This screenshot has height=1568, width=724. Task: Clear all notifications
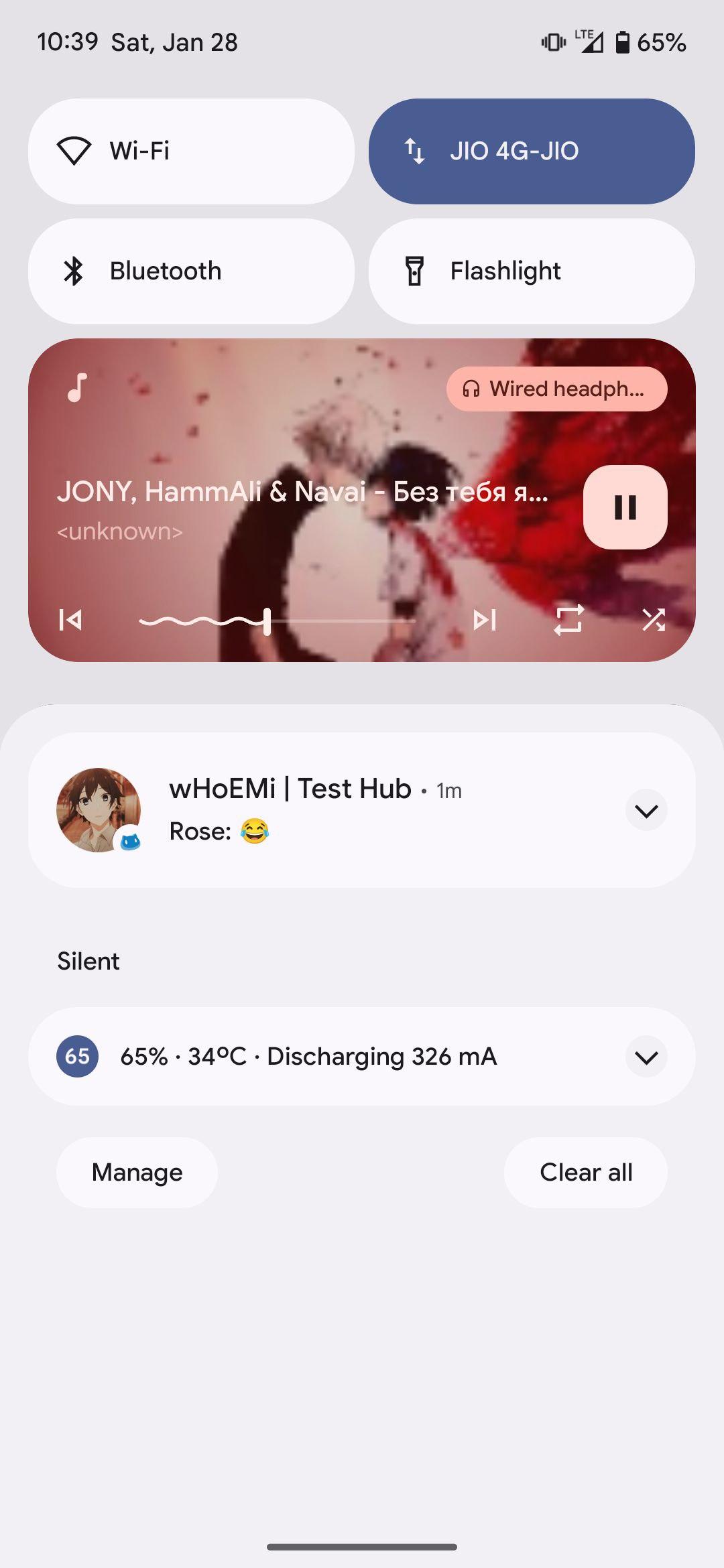(x=586, y=1173)
